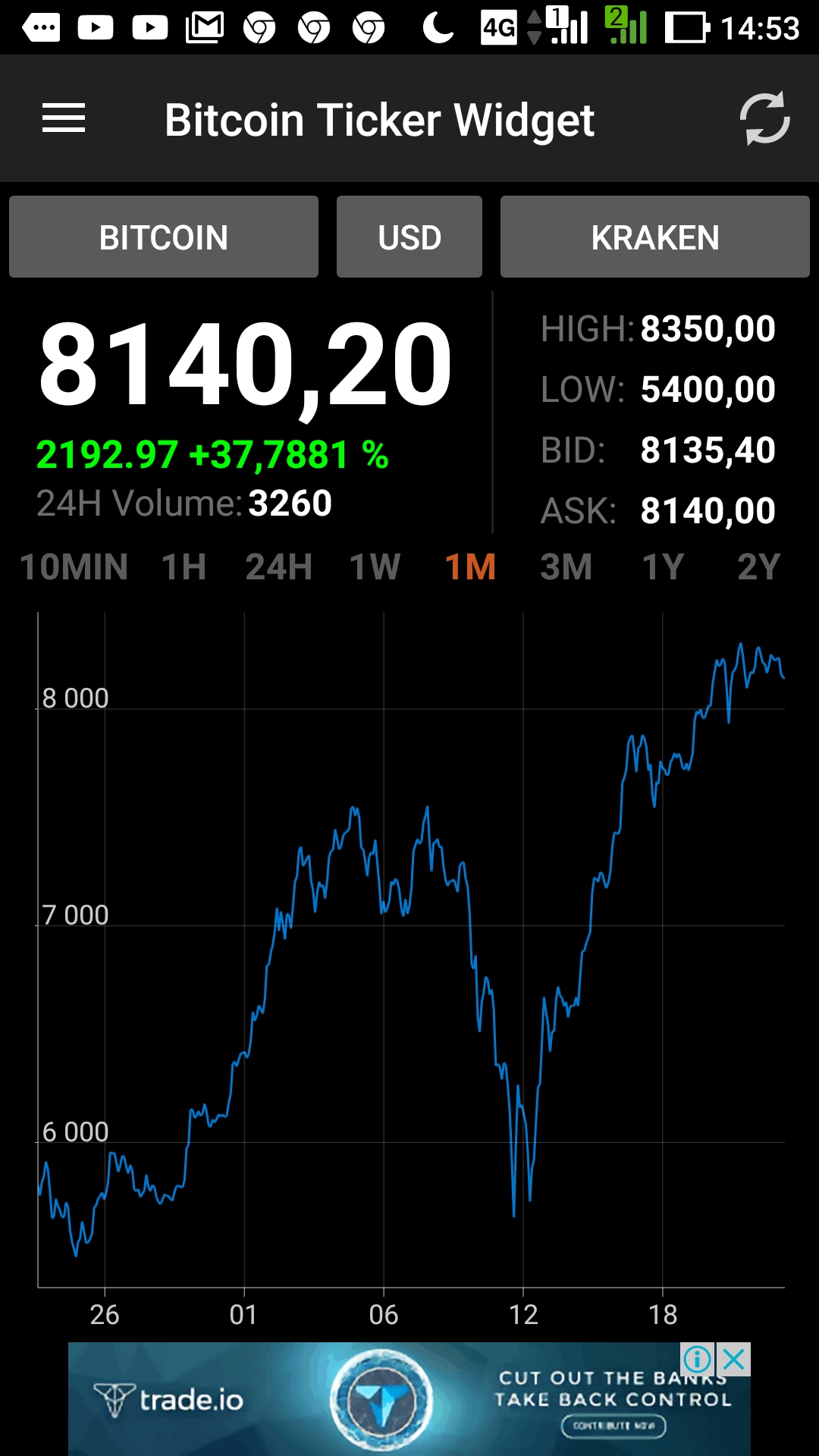Show the 24H chart
Image resolution: width=819 pixels, height=1456 pixels.
pos(278,567)
